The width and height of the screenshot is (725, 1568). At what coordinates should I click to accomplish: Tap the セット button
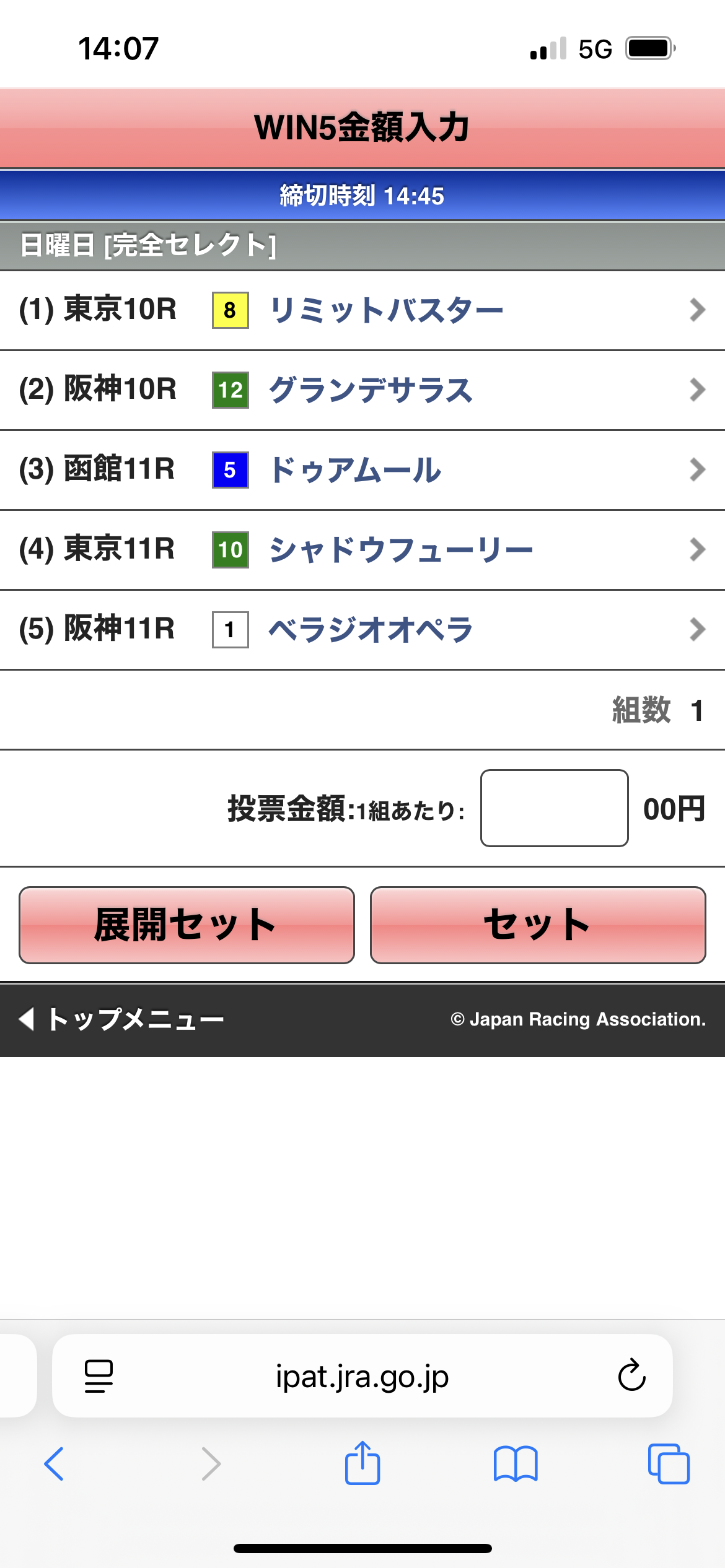(538, 925)
